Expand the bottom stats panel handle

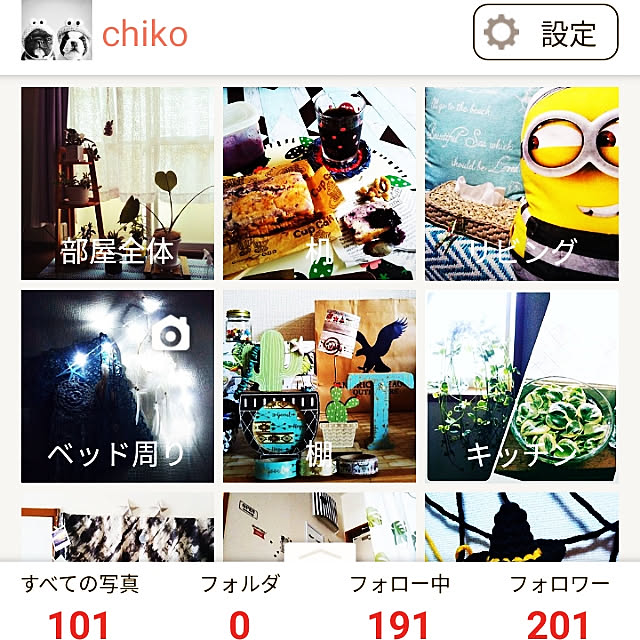(x=319, y=552)
